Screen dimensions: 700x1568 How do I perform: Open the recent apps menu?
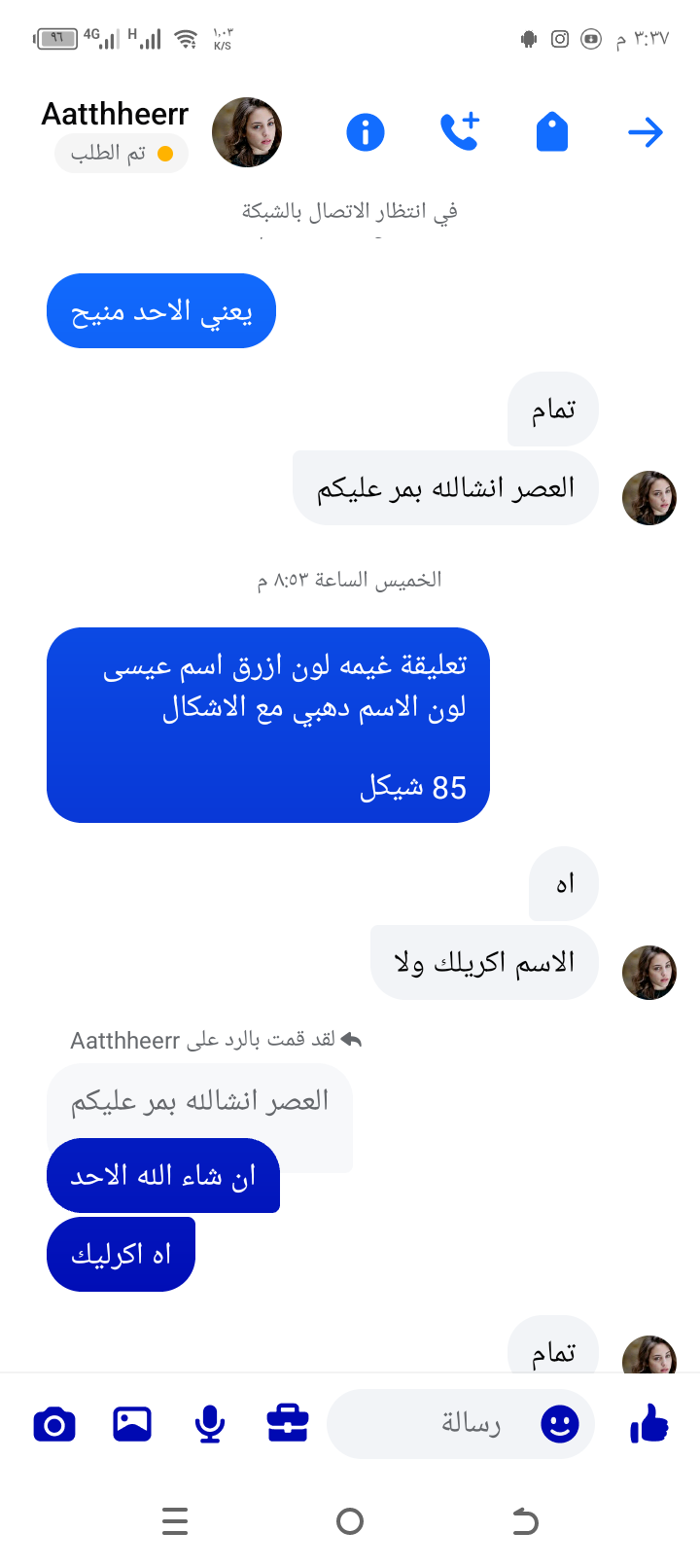[x=175, y=1521]
